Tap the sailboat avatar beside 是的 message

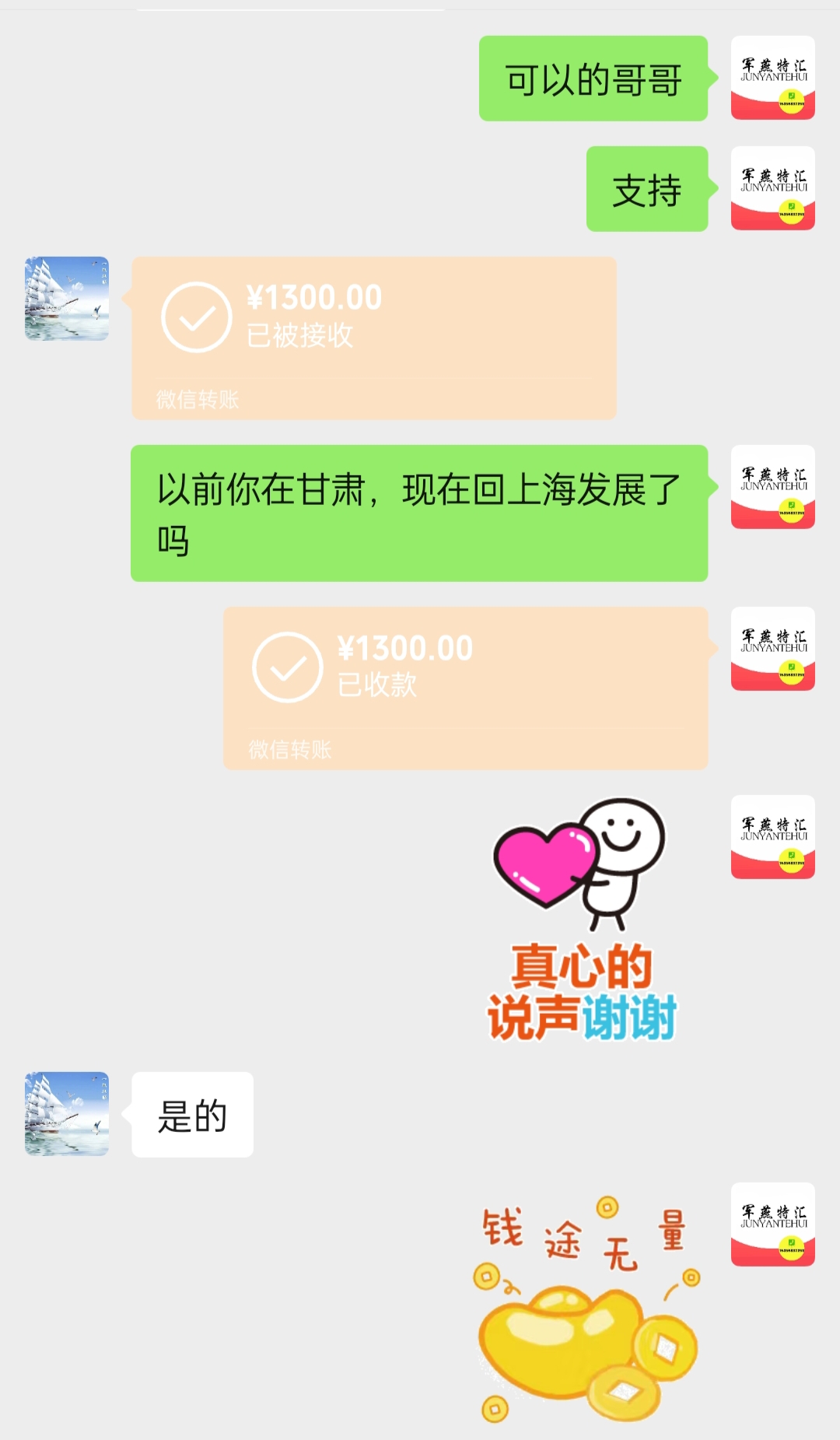67,1113
